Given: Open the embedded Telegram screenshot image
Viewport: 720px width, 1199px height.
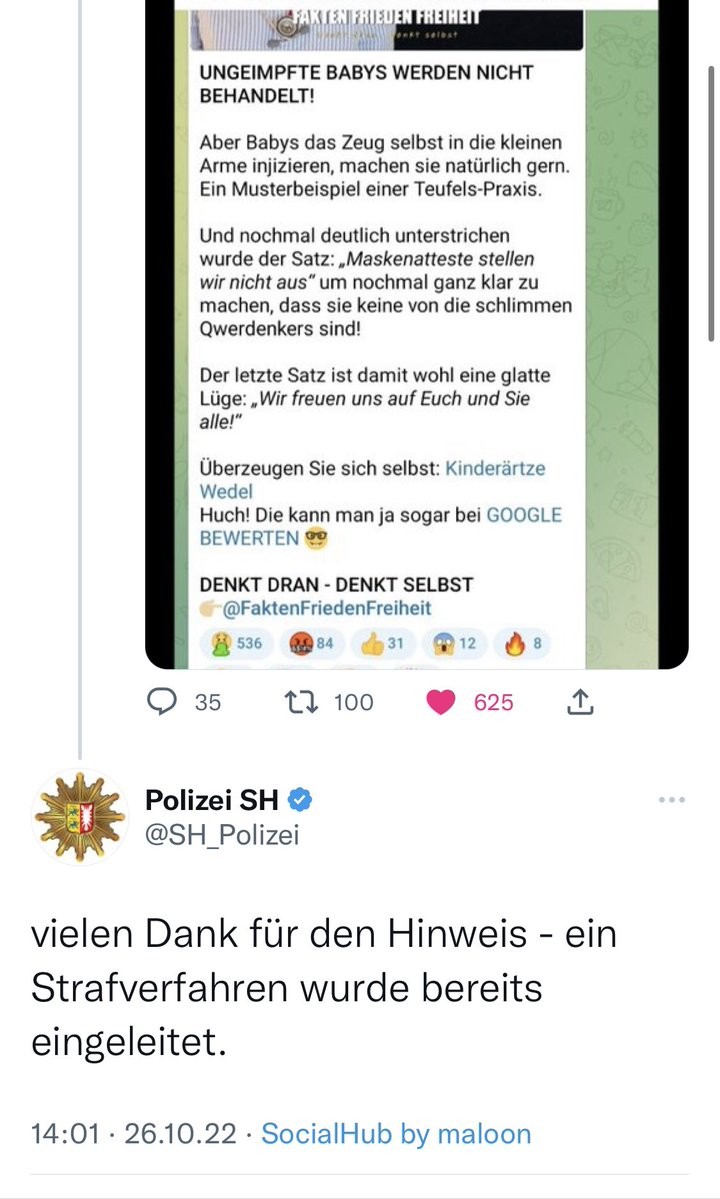Looking at the screenshot, I should coord(416,330).
